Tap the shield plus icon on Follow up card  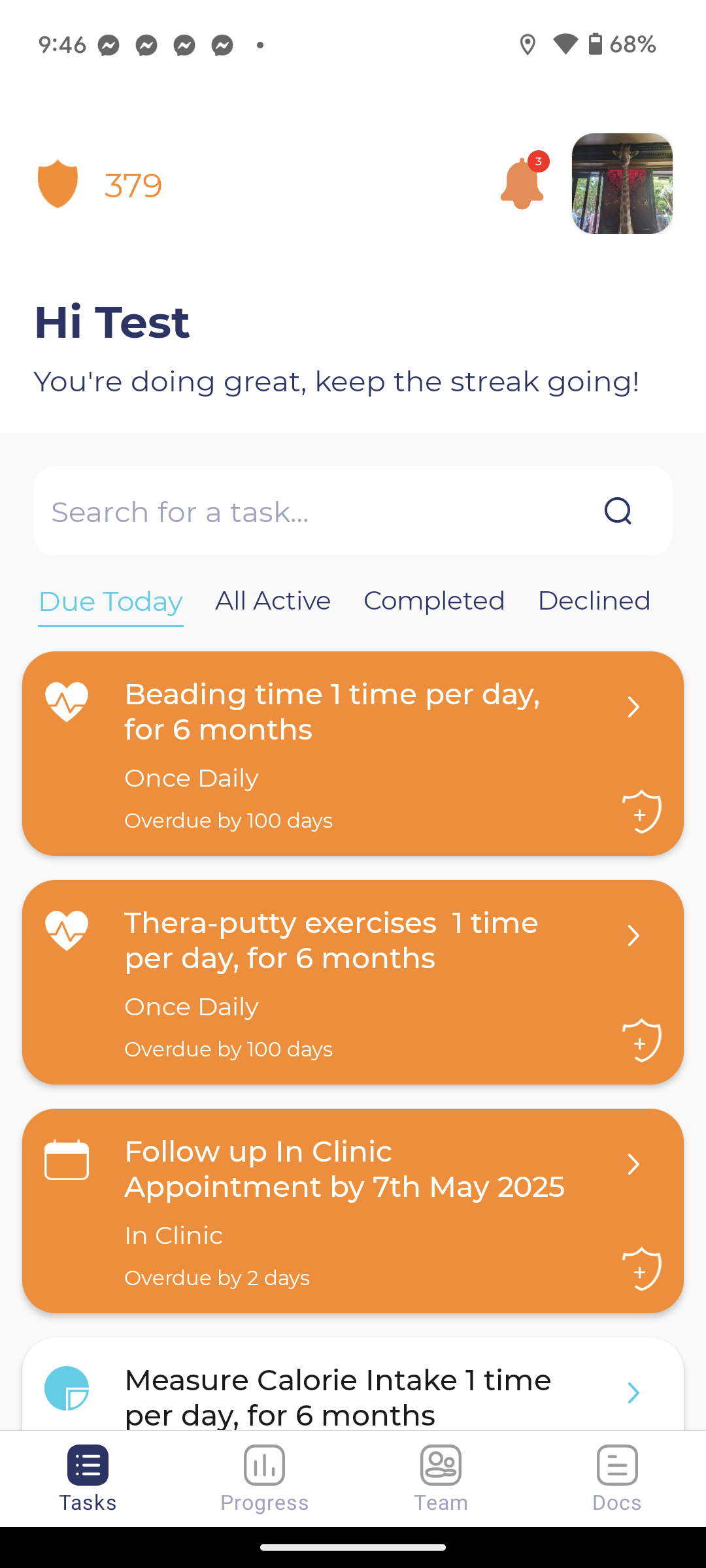641,1269
